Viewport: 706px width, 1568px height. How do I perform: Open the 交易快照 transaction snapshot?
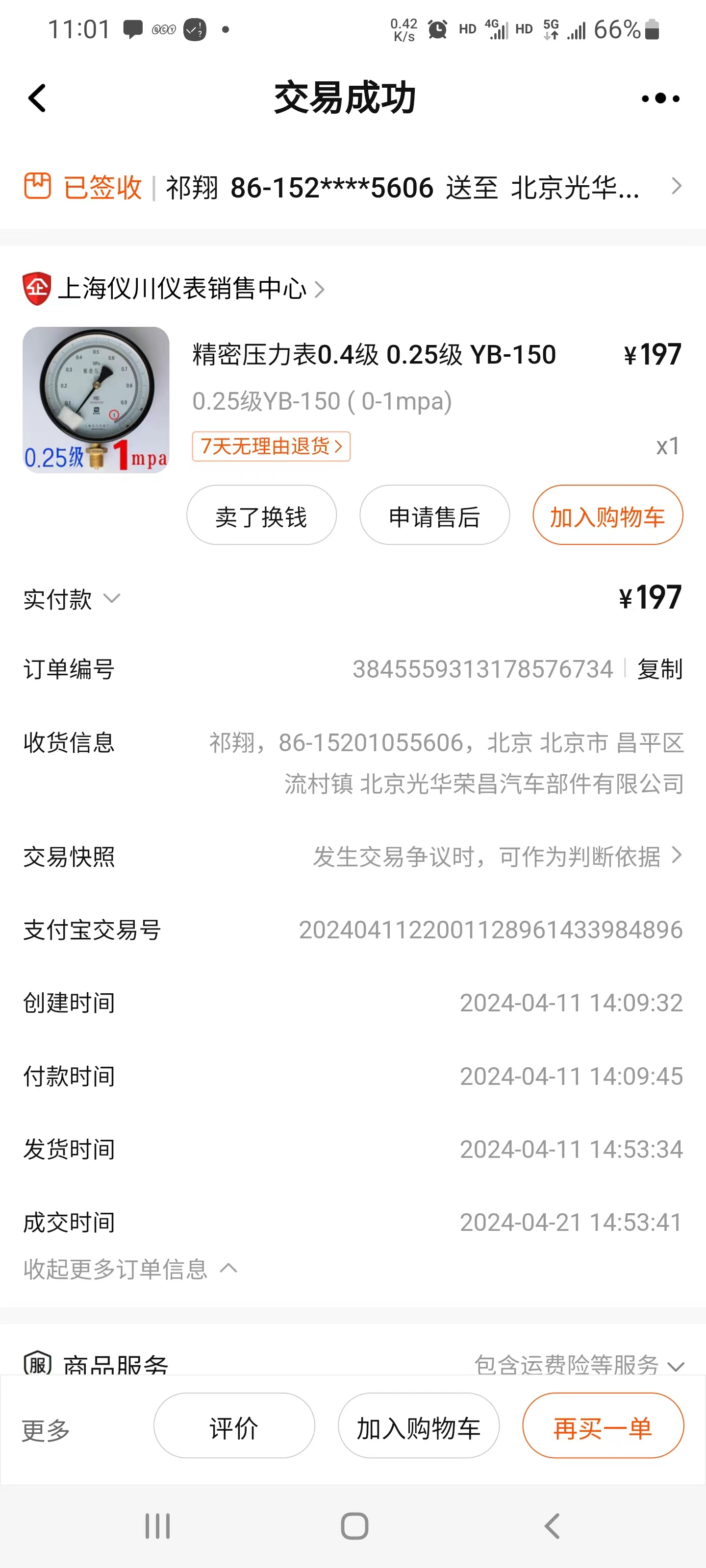(x=353, y=857)
